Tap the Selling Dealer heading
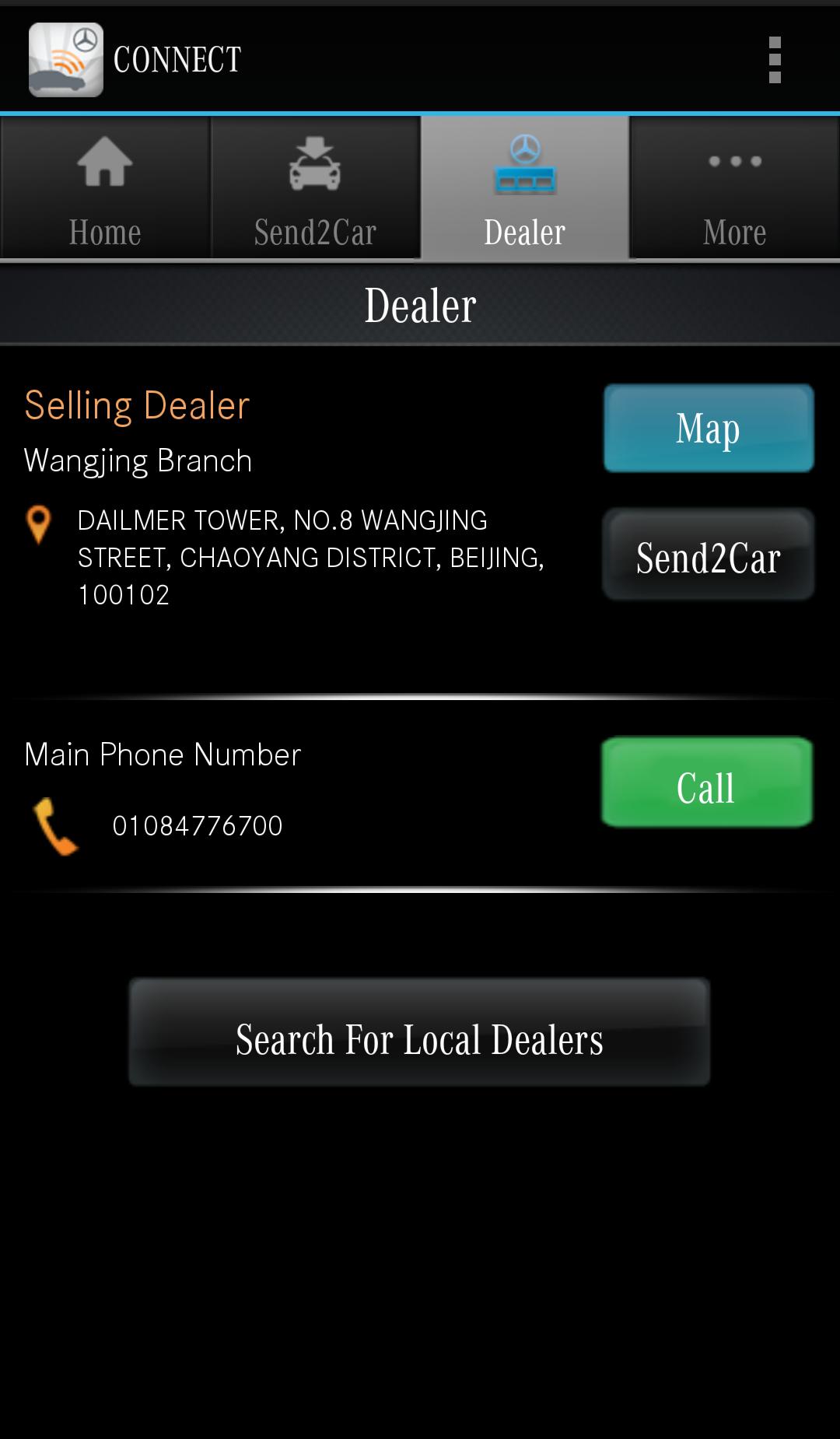This screenshot has height=1439, width=840. (x=137, y=404)
